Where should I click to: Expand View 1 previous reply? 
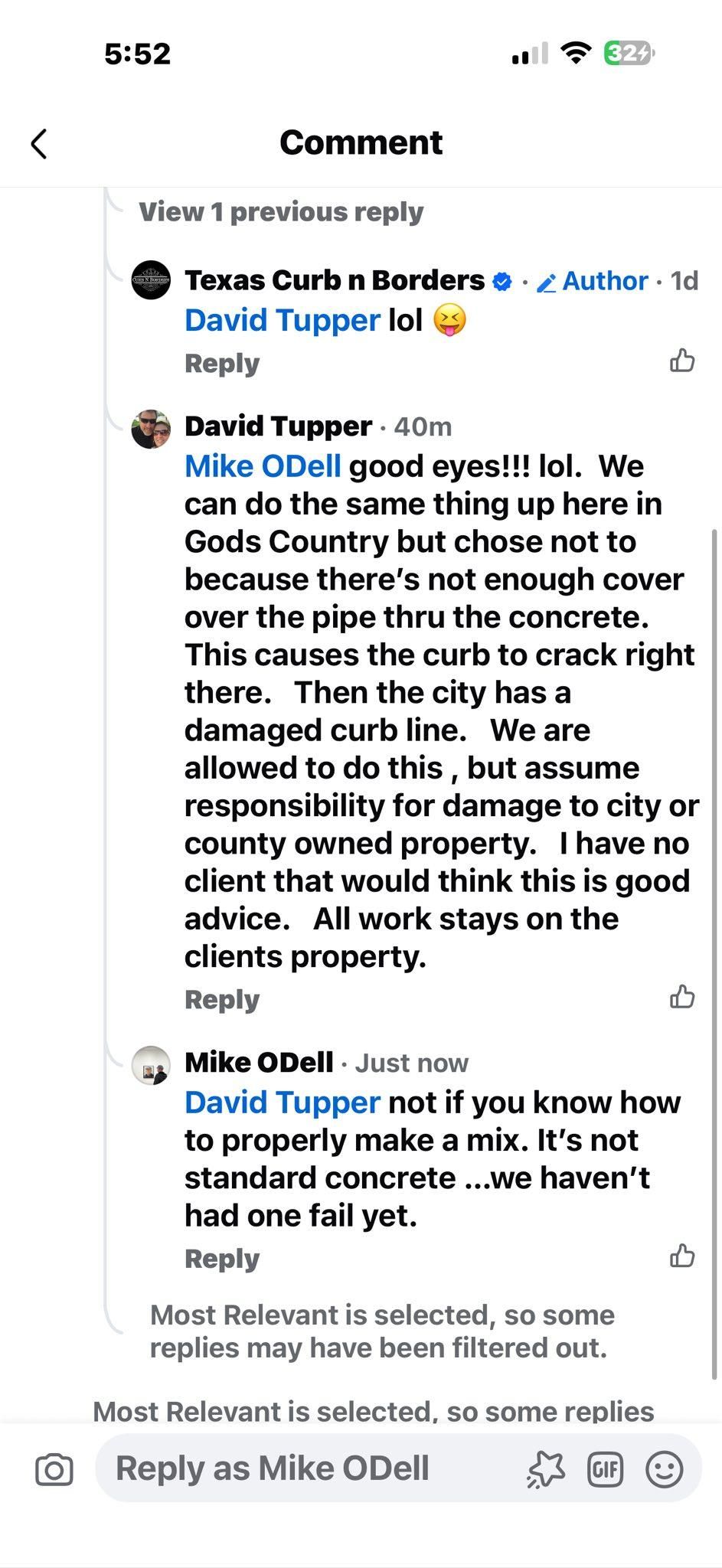(280, 212)
